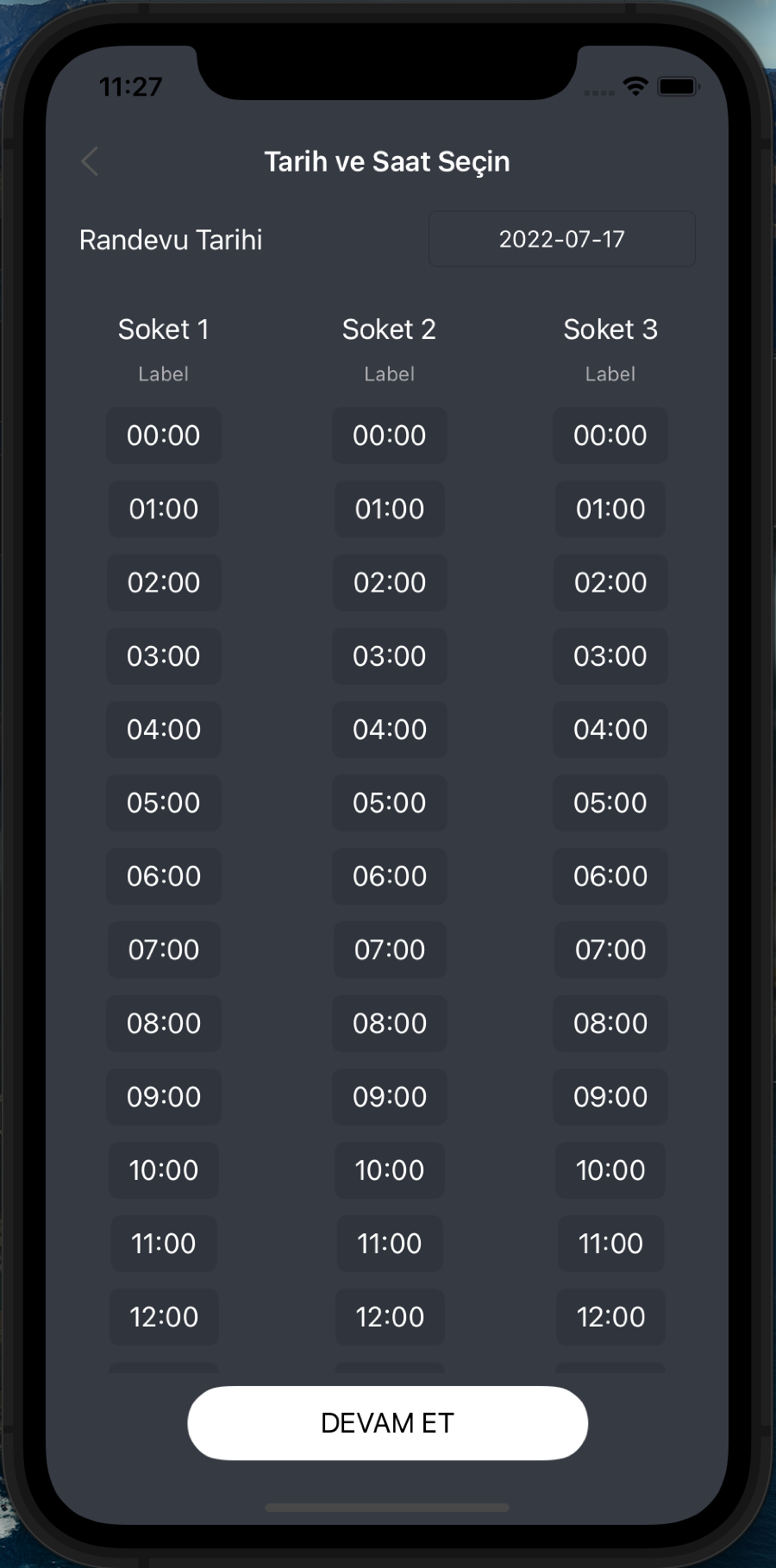Go back using the top-left arrow
The height and width of the screenshot is (1568, 776).
point(90,161)
